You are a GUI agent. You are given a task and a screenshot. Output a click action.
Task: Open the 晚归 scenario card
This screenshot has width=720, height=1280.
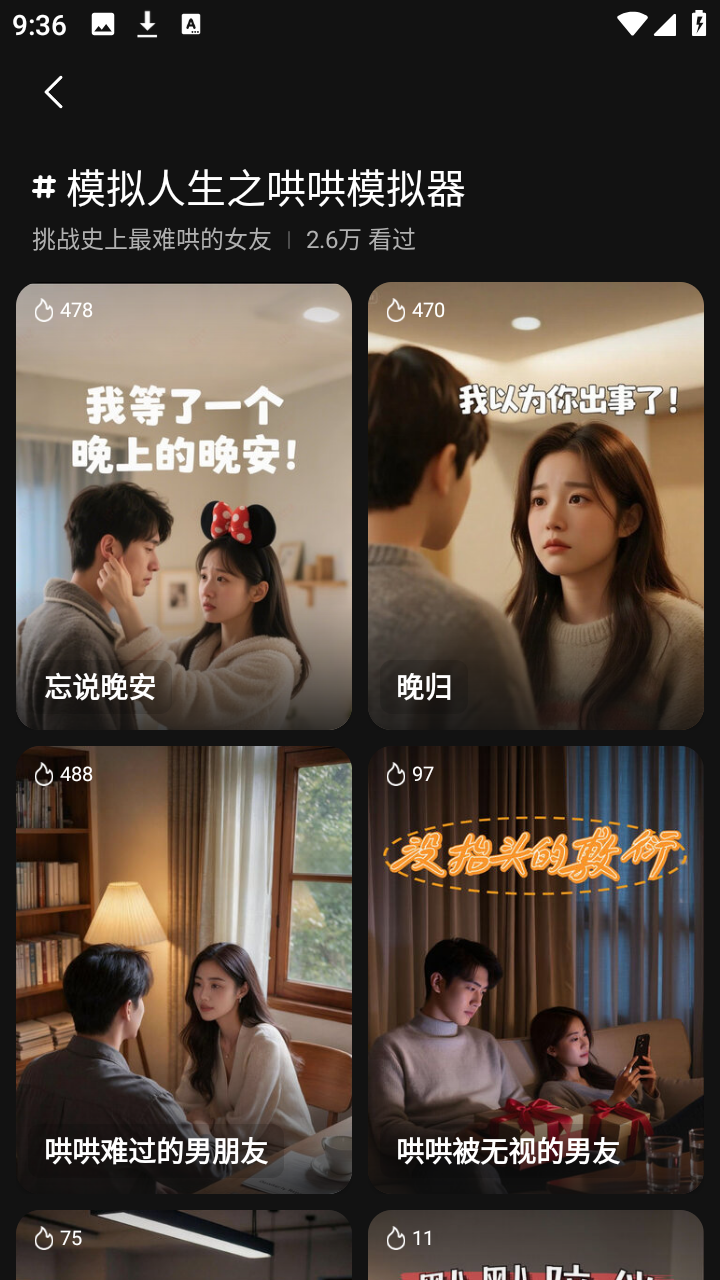point(536,505)
